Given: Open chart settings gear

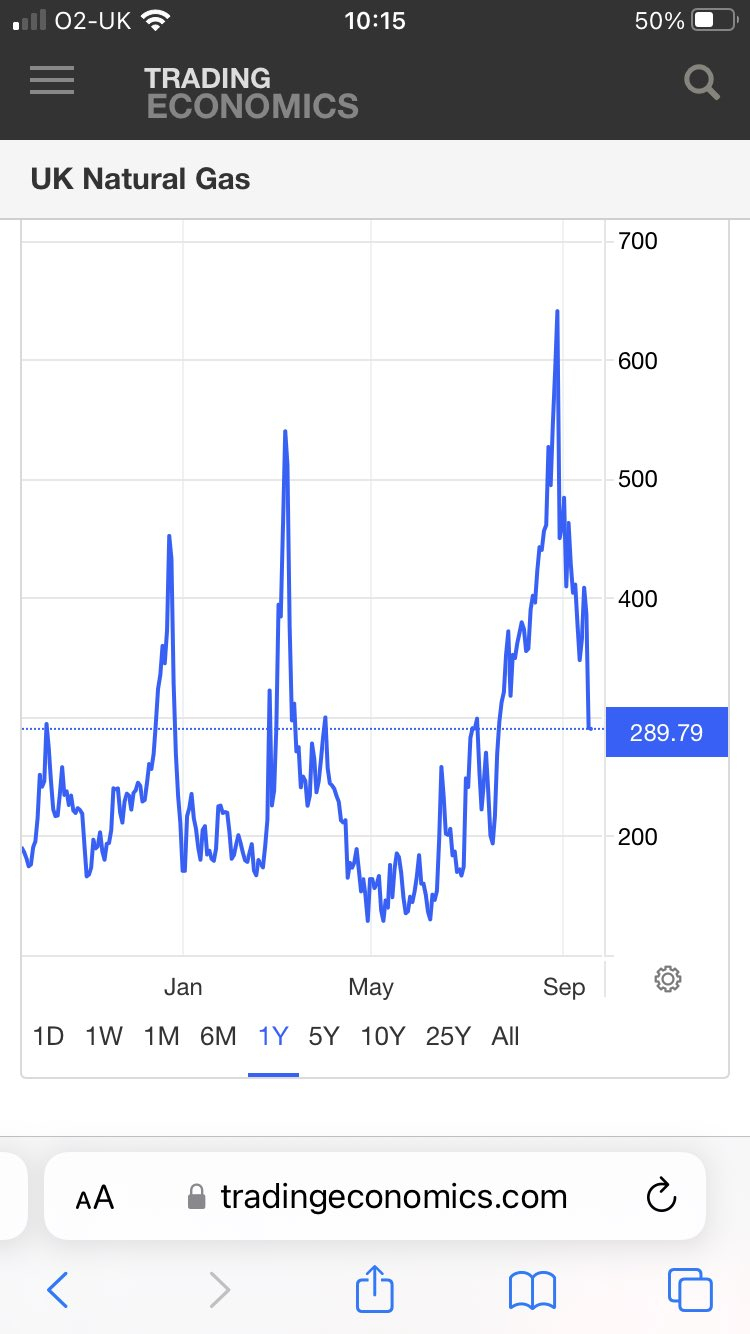Looking at the screenshot, I should (668, 979).
